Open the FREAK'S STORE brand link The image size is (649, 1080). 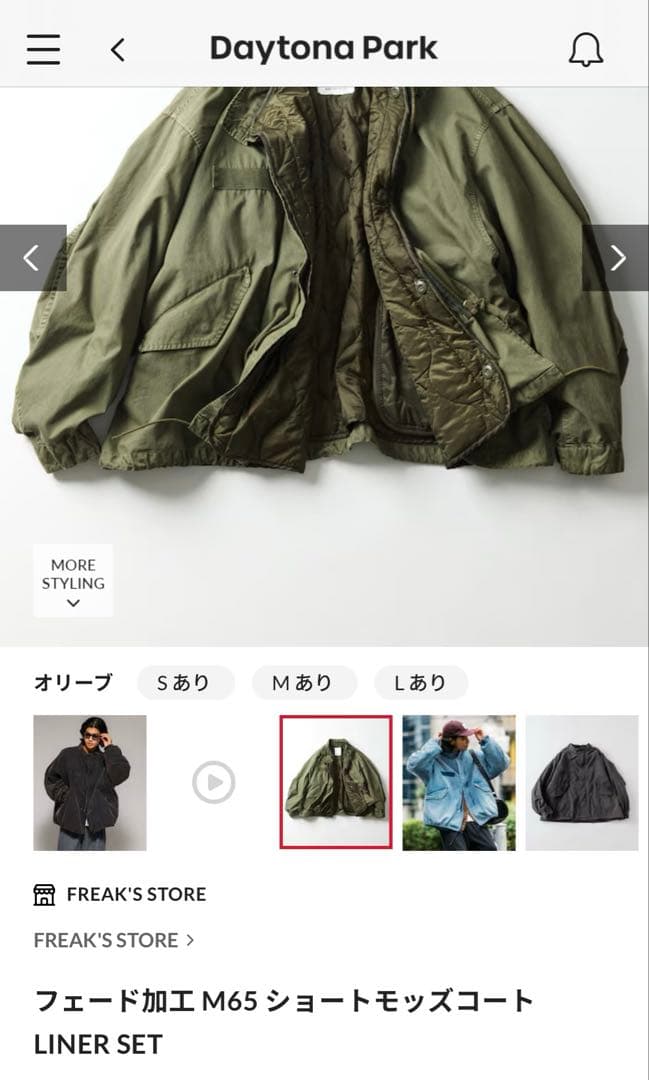pyautogui.click(x=113, y=940)
